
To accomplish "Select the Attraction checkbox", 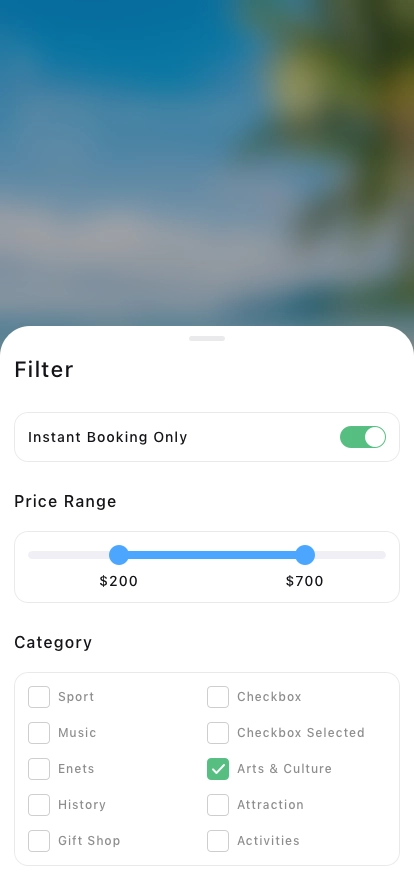I will (218, 805).
